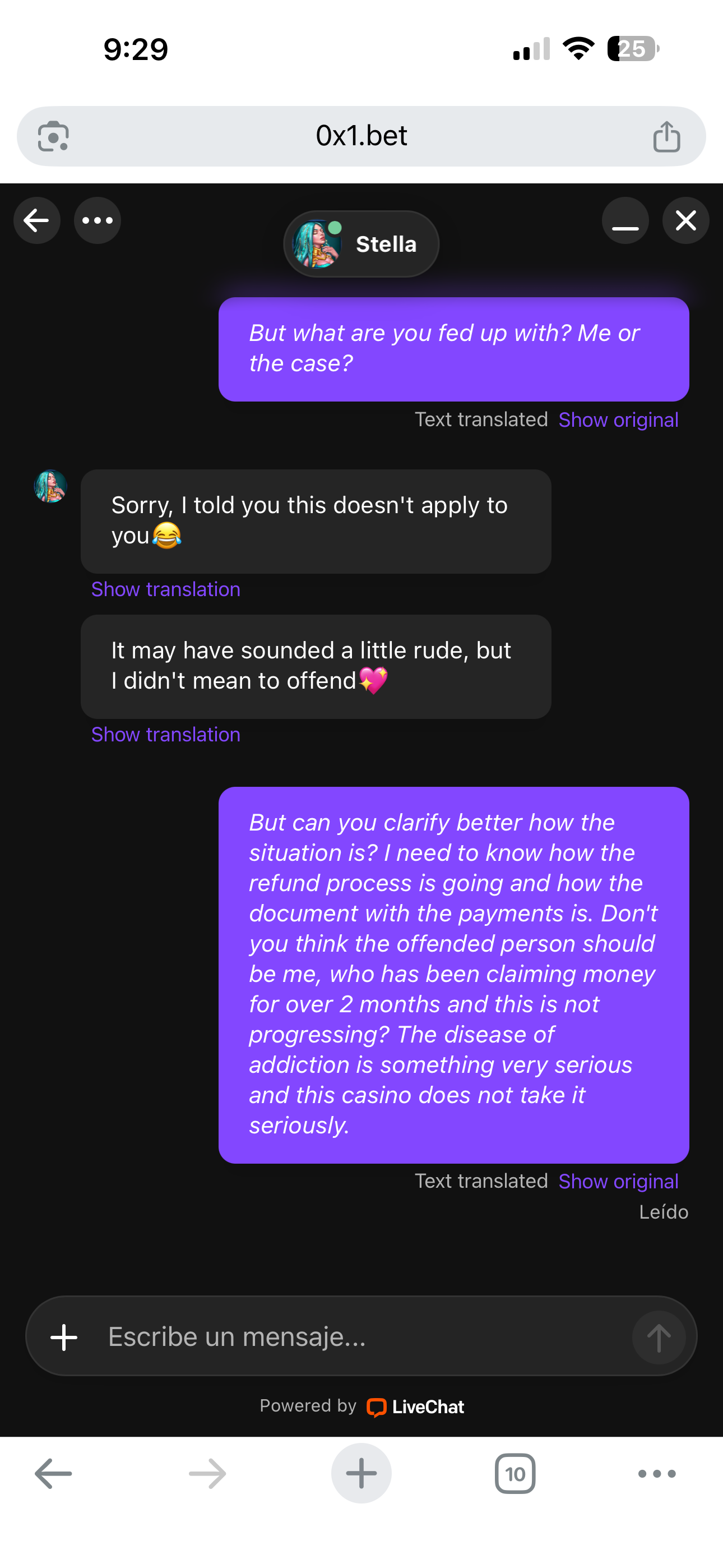The image size is (723, 1568).
Task: Send the message with the arrow
Action: coord(659,1338)
